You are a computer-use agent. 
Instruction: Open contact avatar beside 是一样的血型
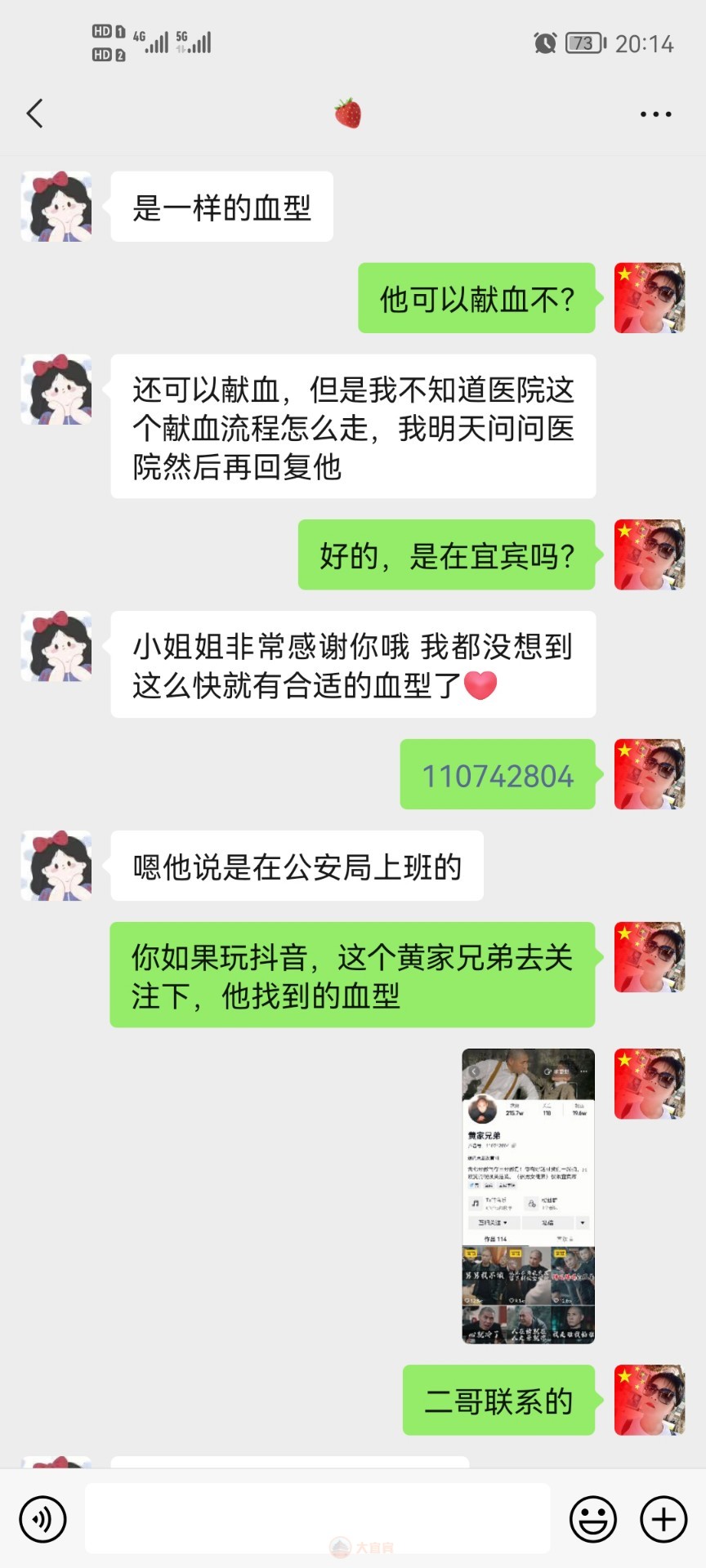click(56, 207)
